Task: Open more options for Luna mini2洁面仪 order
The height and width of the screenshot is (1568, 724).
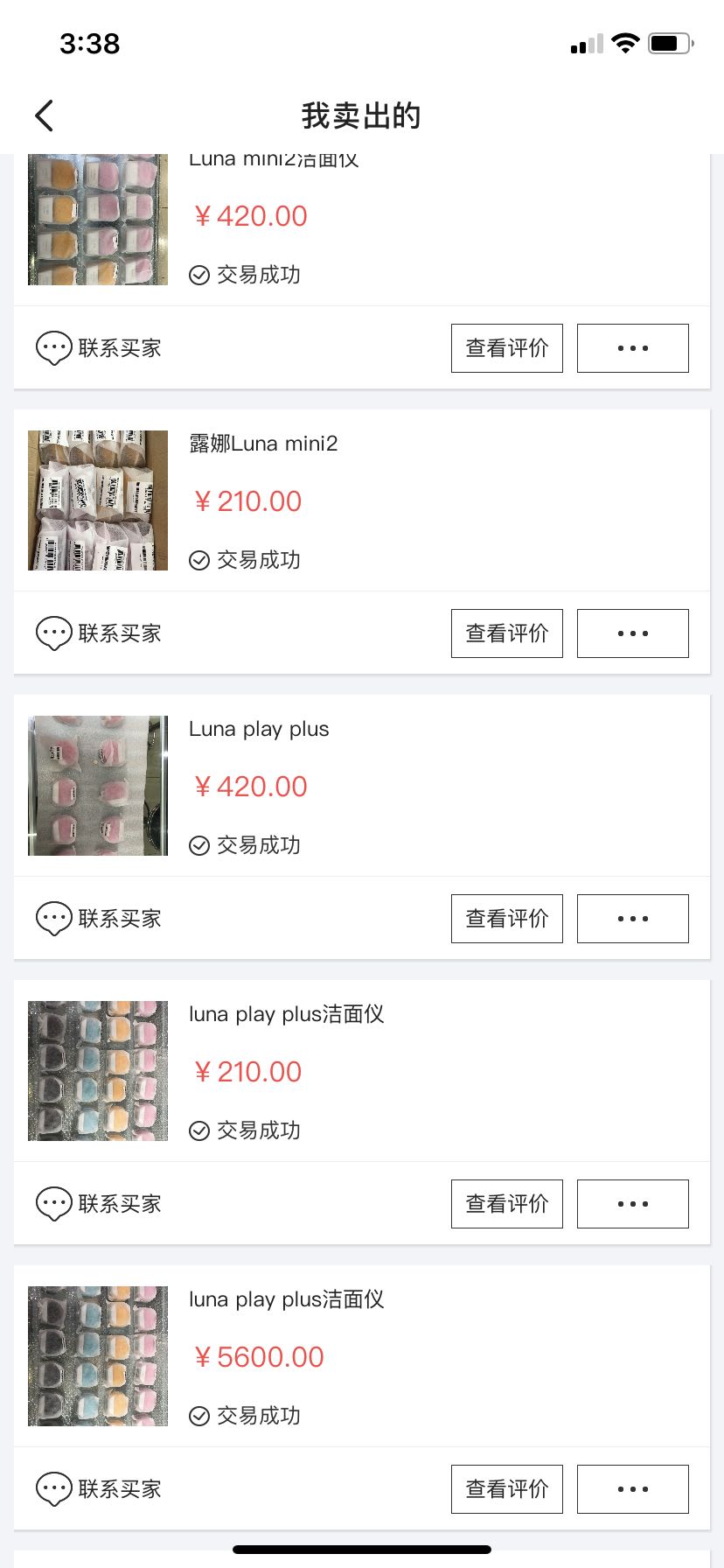Action: coord(632,348)
